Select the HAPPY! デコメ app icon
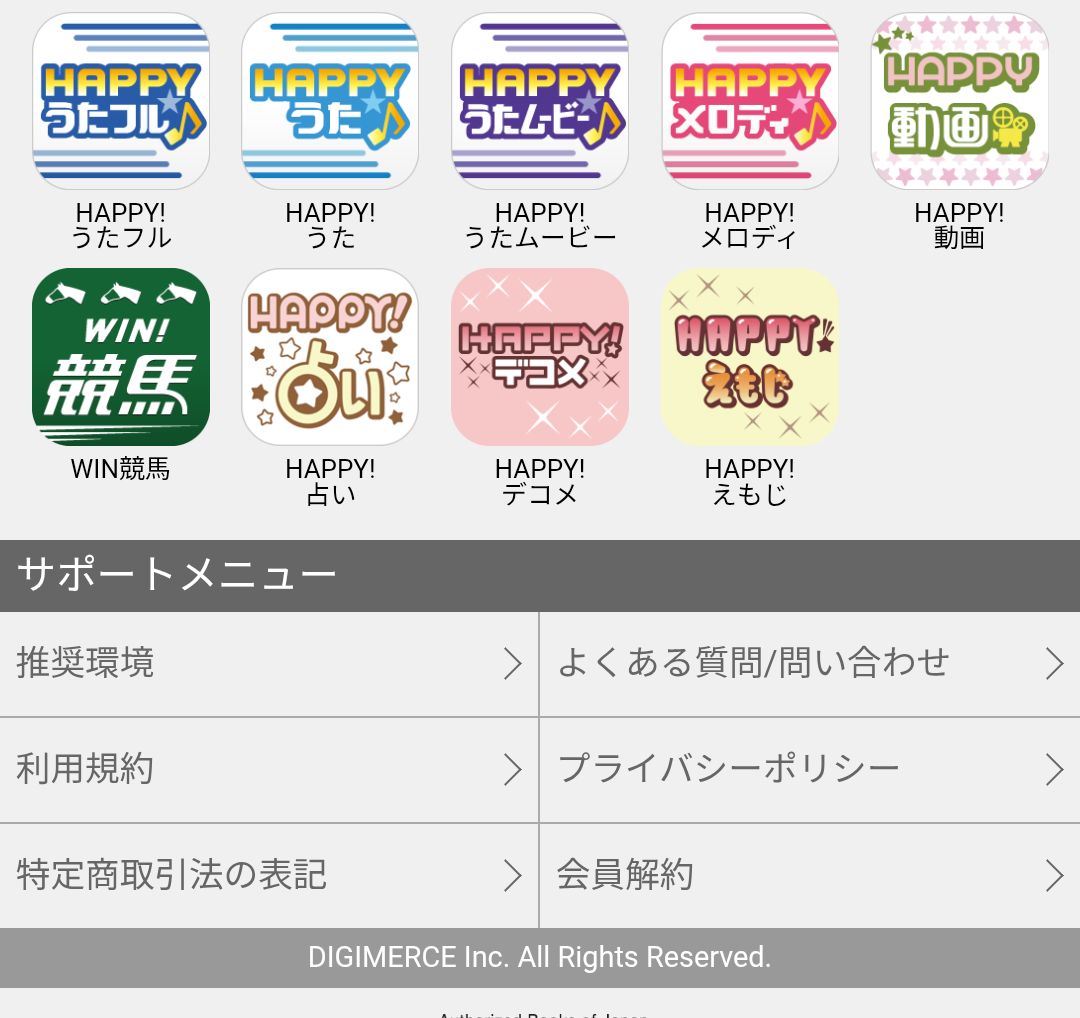 point(540,357)
